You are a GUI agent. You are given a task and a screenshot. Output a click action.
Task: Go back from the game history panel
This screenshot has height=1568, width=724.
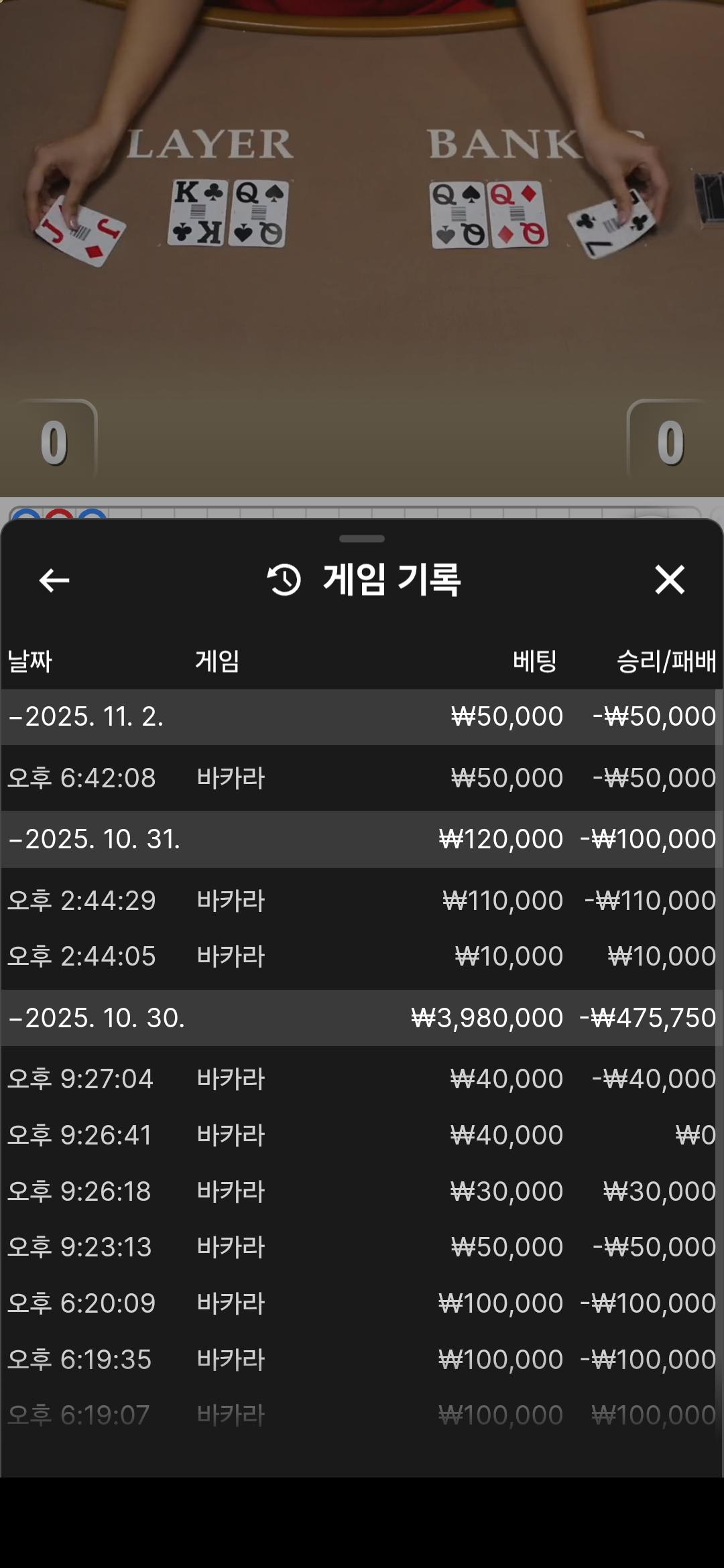pos(54,580)
